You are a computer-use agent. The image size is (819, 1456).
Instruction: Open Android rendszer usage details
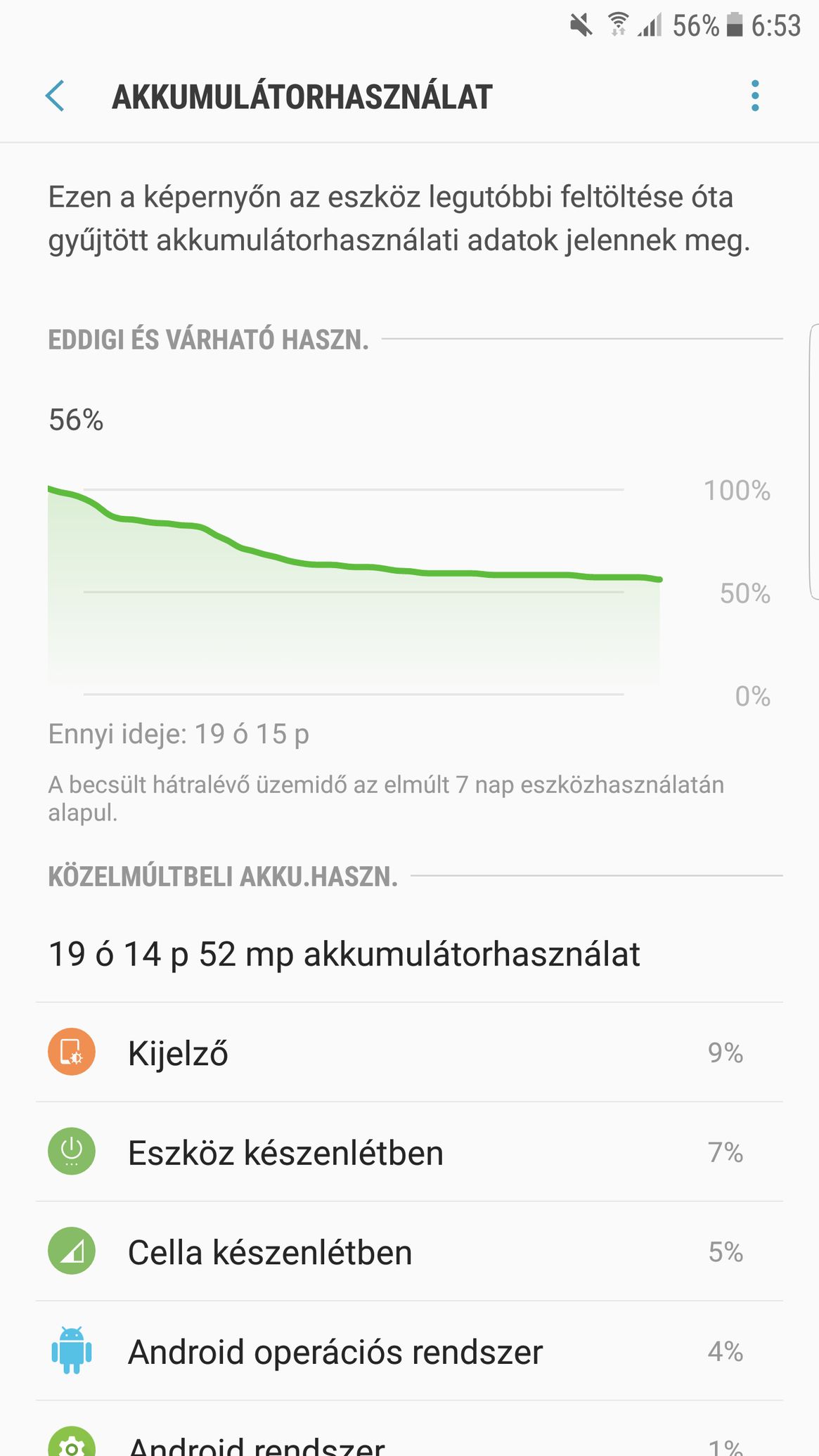click(x=409, y=1429)
